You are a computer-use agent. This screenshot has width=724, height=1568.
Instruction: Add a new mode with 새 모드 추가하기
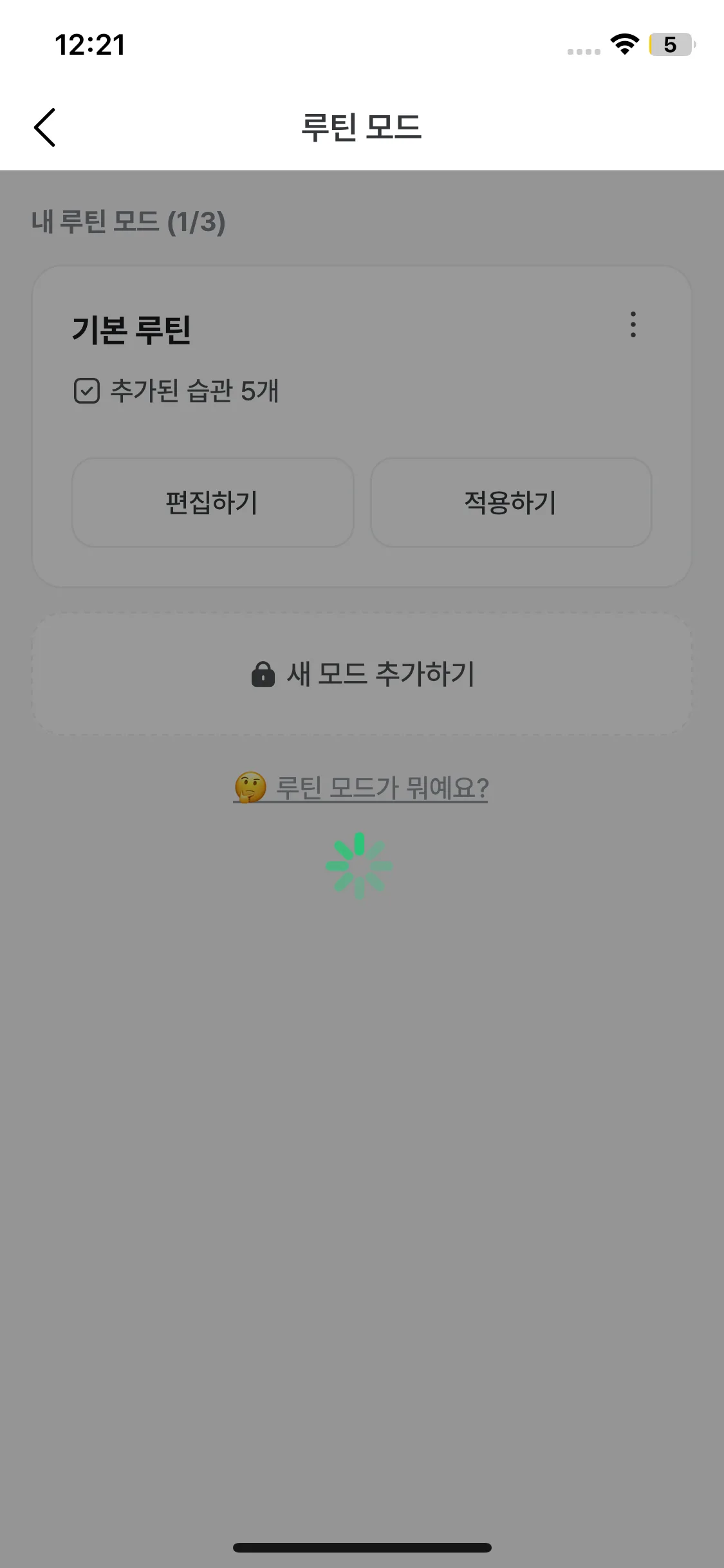362,674
